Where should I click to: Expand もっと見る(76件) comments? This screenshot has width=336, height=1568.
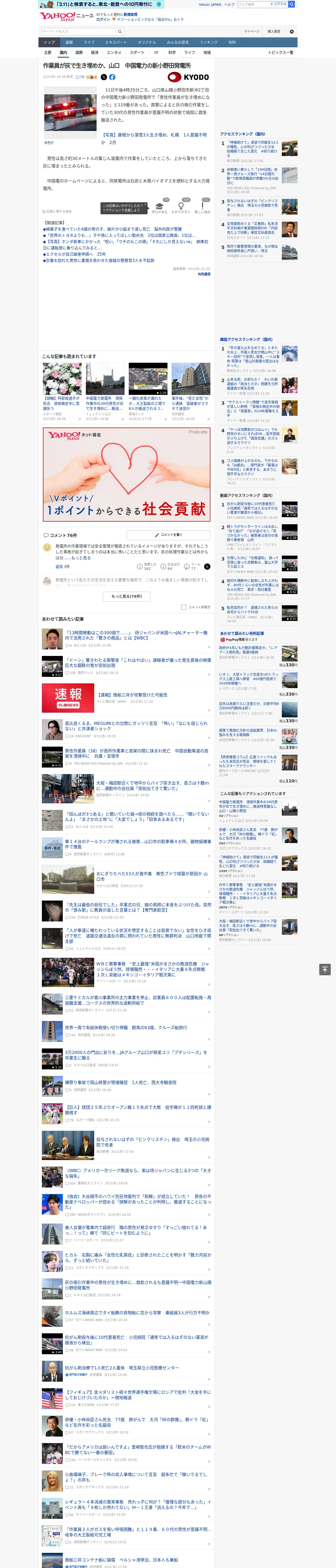tap(127, 597)
